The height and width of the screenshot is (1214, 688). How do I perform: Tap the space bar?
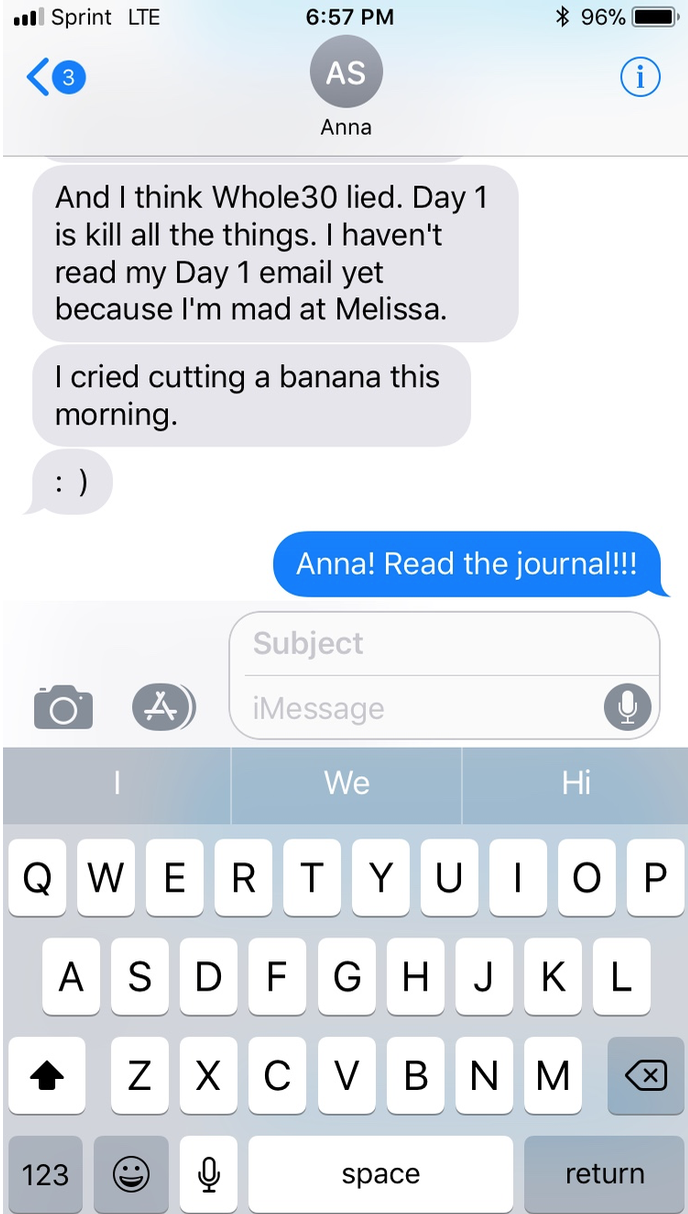coord(380,1174)
